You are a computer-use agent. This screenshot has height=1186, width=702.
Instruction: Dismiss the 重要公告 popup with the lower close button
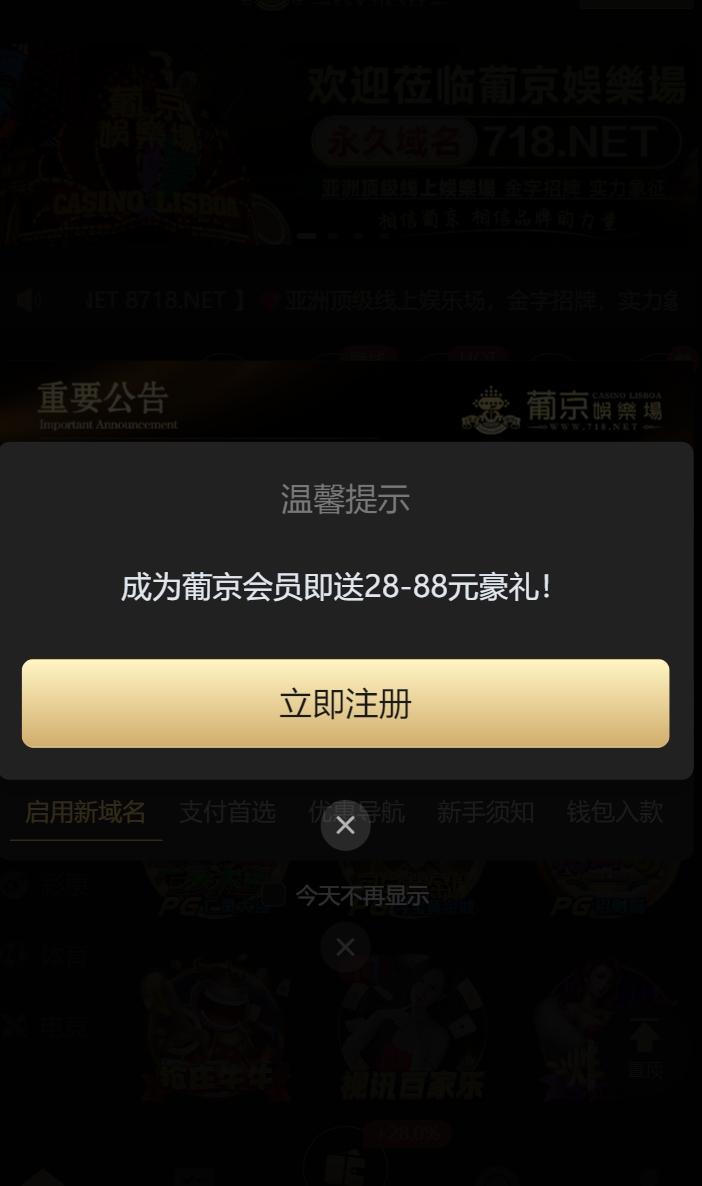point(345,947)
